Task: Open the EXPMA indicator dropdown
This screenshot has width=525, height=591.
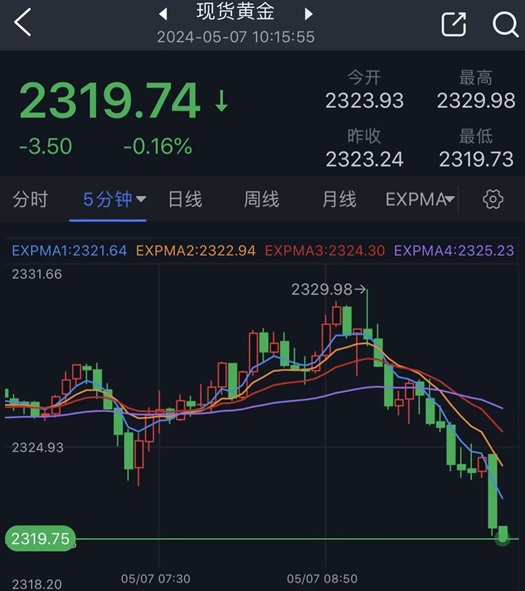Action: (x=420, y=199)
